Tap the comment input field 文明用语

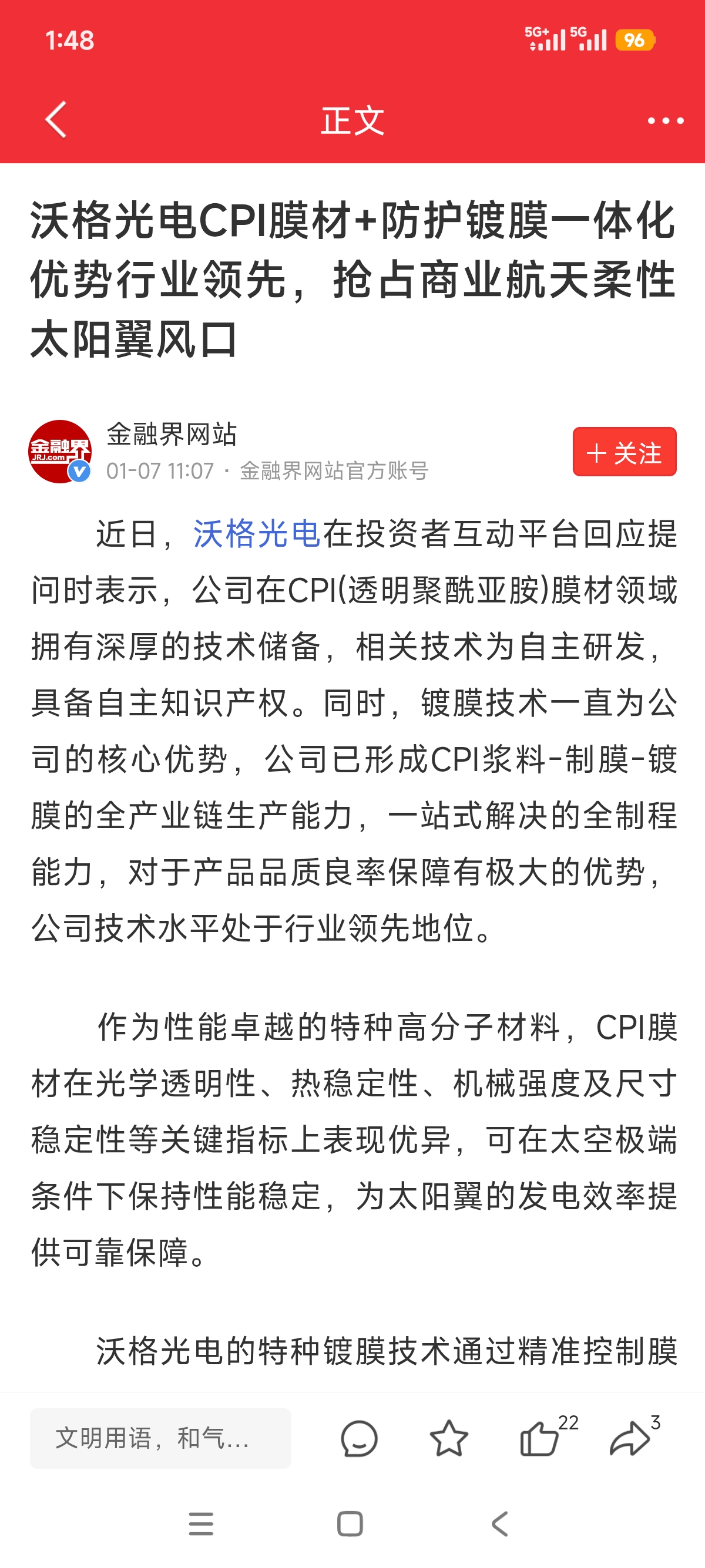coord(160,1438)
